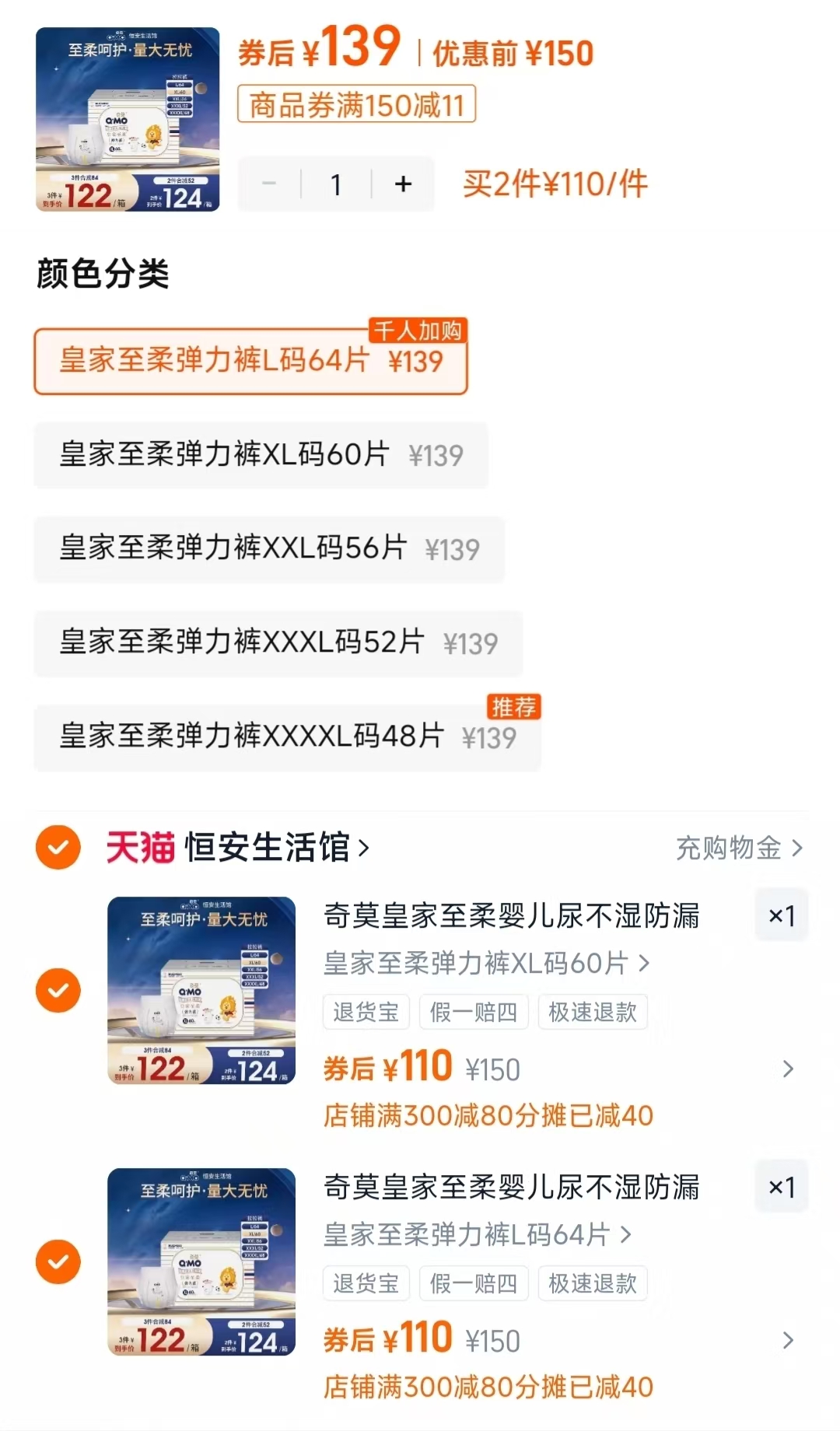Expand price details for the XL码60片 item
This screenshot has height=1431, width=840.
pyautogui.click(x=788, y=1069)
